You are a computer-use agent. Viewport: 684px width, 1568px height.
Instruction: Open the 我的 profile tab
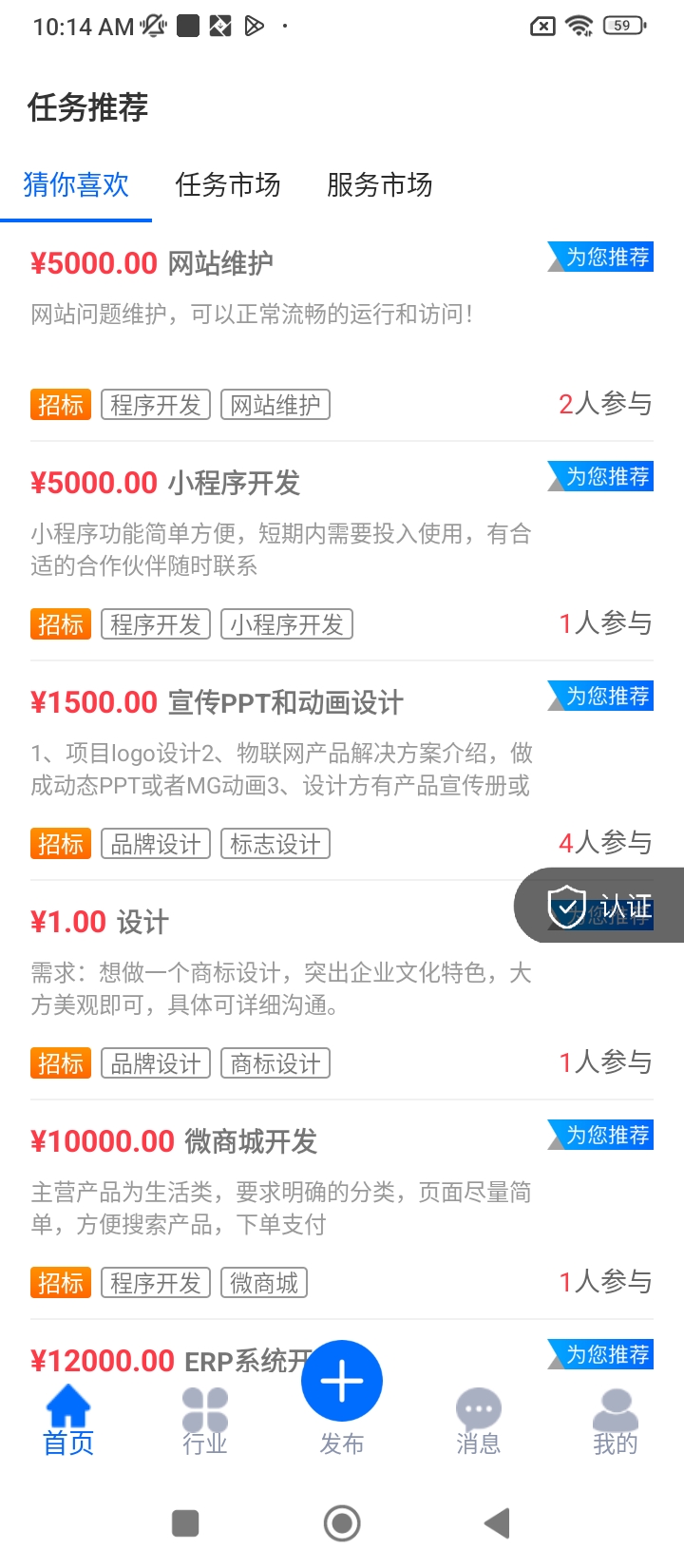tap(616, 1422)
